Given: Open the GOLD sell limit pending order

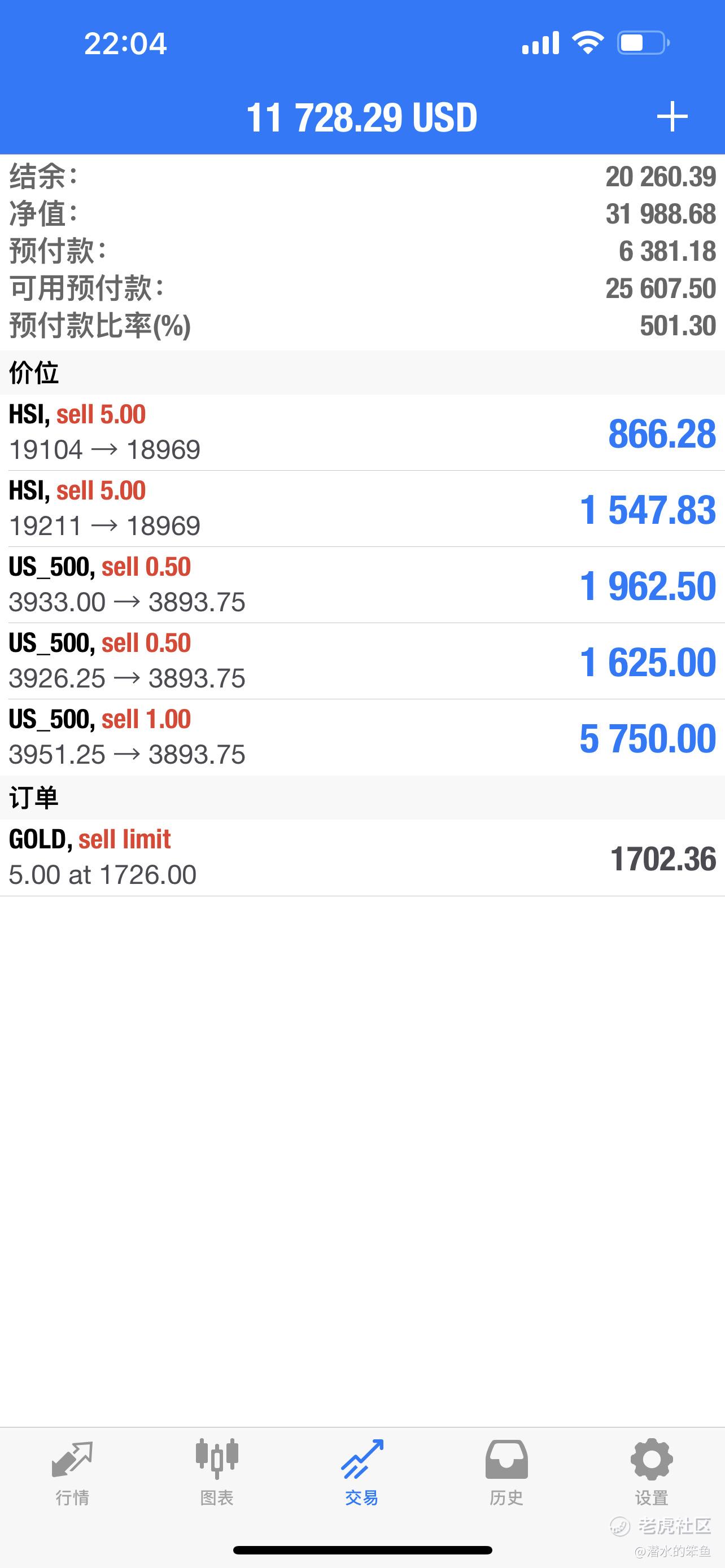Looking at the screenshot, I should [362, 857].
